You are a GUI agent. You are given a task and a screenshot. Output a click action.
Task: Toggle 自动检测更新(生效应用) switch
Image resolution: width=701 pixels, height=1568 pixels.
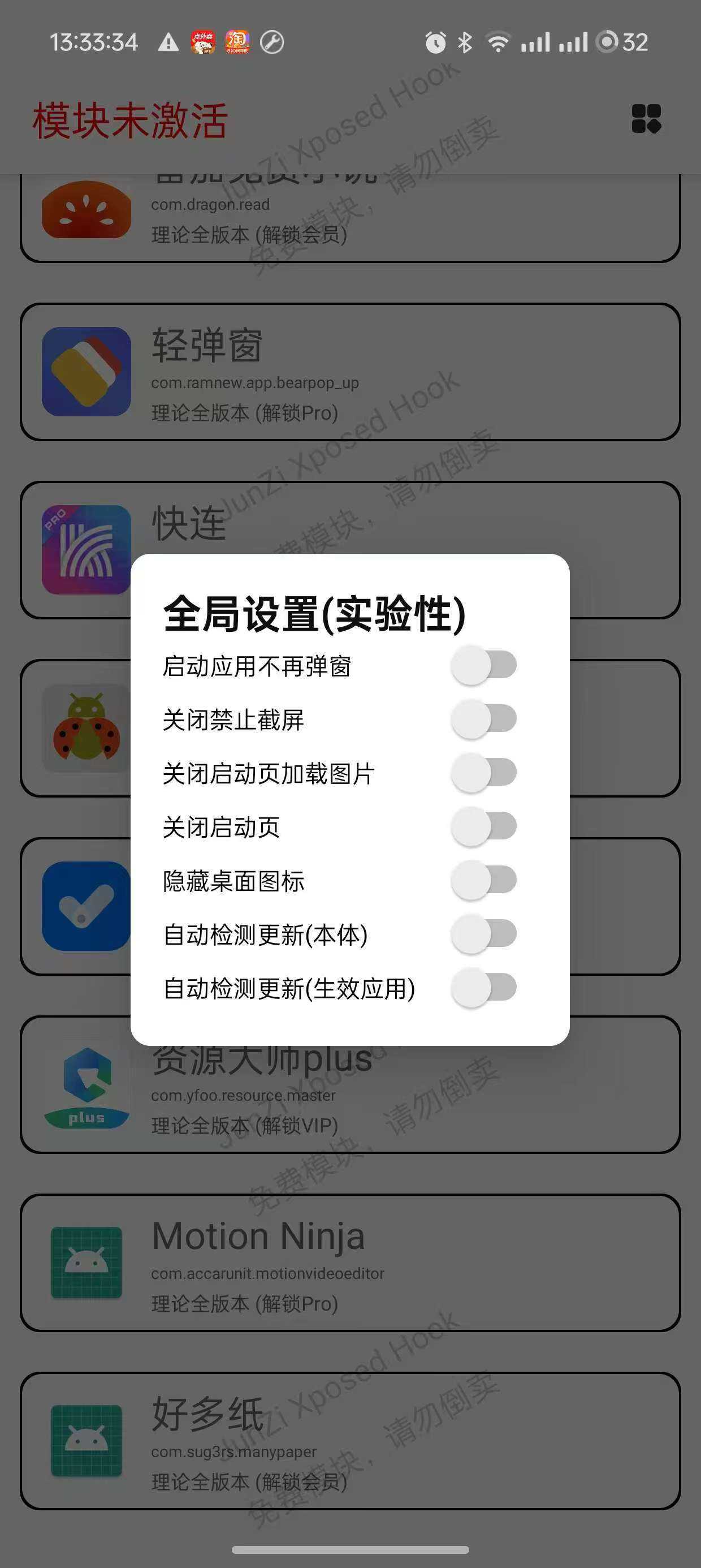pos(484,987)
